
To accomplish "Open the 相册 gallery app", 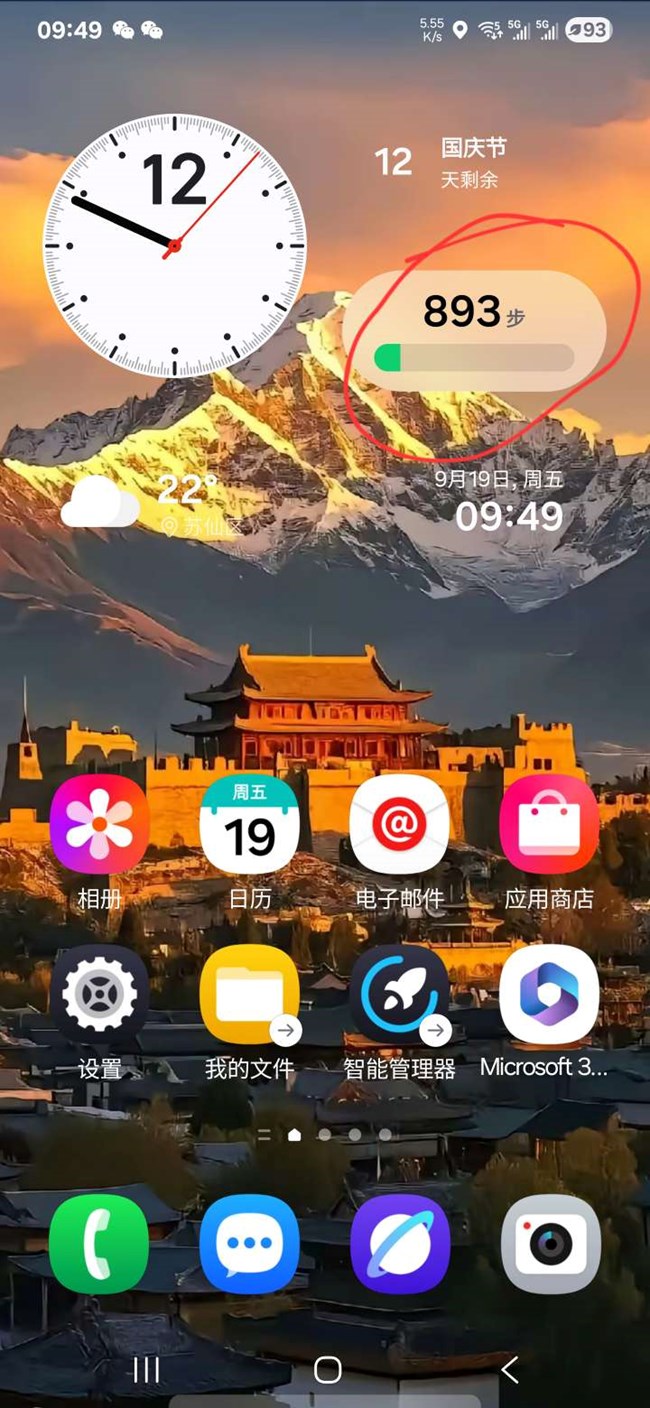I will 99,825.
